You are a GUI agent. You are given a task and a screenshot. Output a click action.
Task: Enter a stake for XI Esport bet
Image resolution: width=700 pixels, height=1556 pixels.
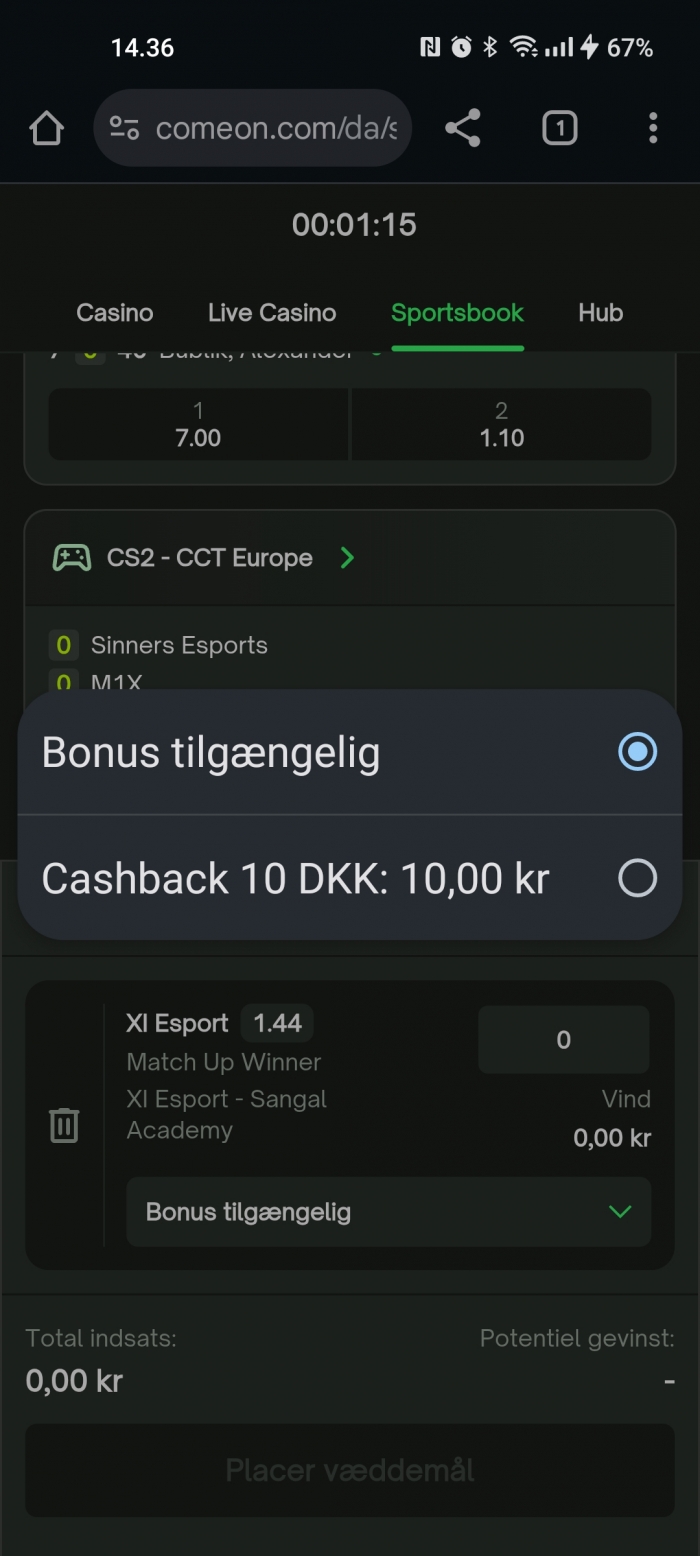pos(563,1040)
